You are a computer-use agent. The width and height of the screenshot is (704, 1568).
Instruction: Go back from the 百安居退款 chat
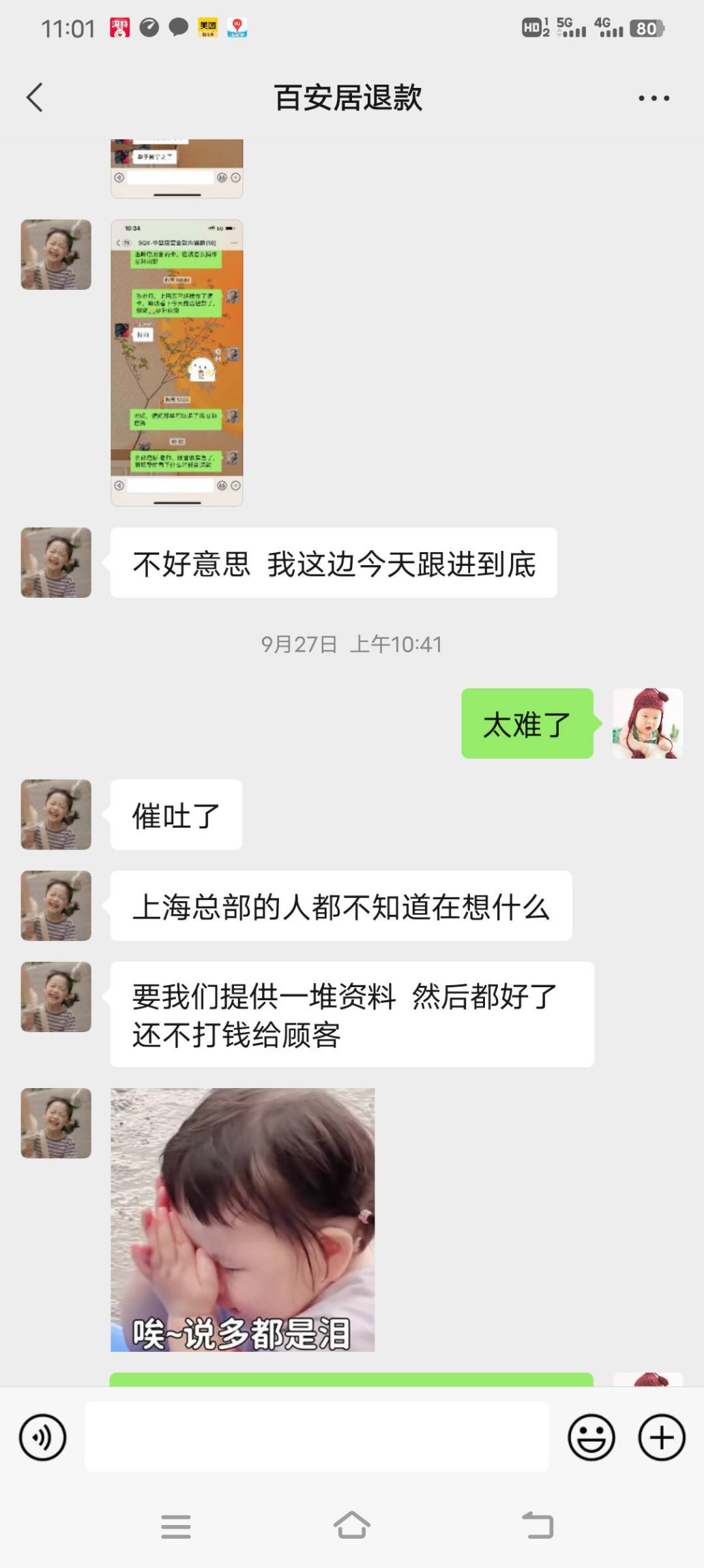tap(35, 97)
